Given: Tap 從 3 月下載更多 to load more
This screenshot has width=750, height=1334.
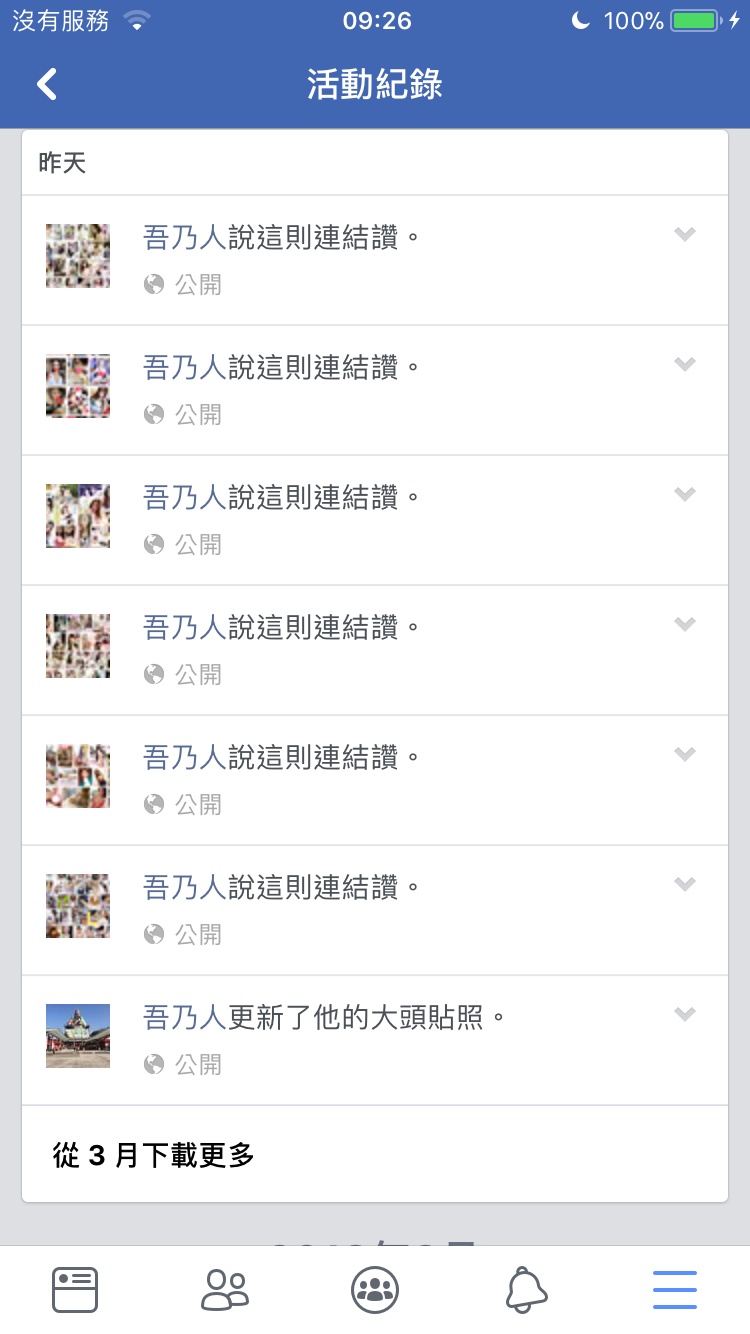Looking at the screenshot, I should 154,1156.
